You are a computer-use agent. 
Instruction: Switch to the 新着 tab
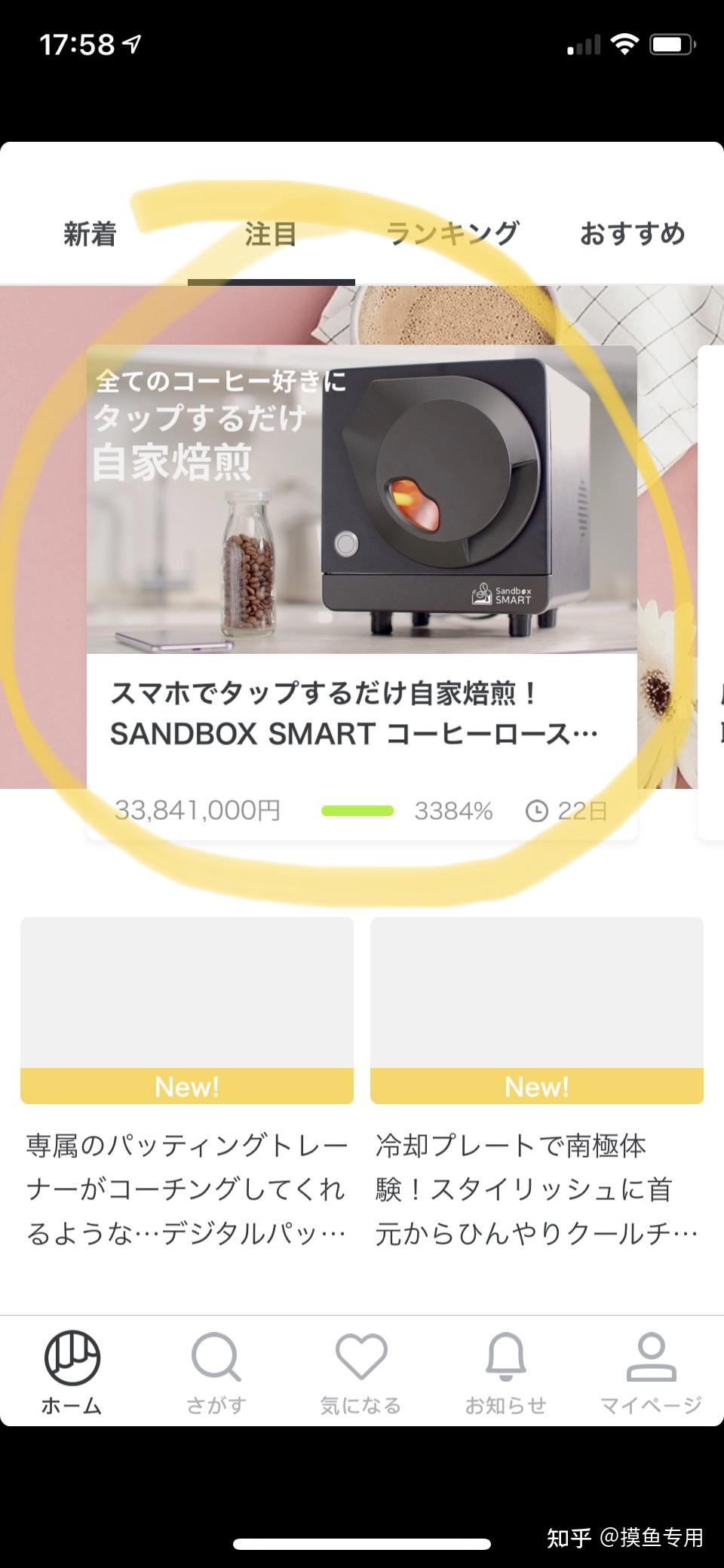[90, 235]
